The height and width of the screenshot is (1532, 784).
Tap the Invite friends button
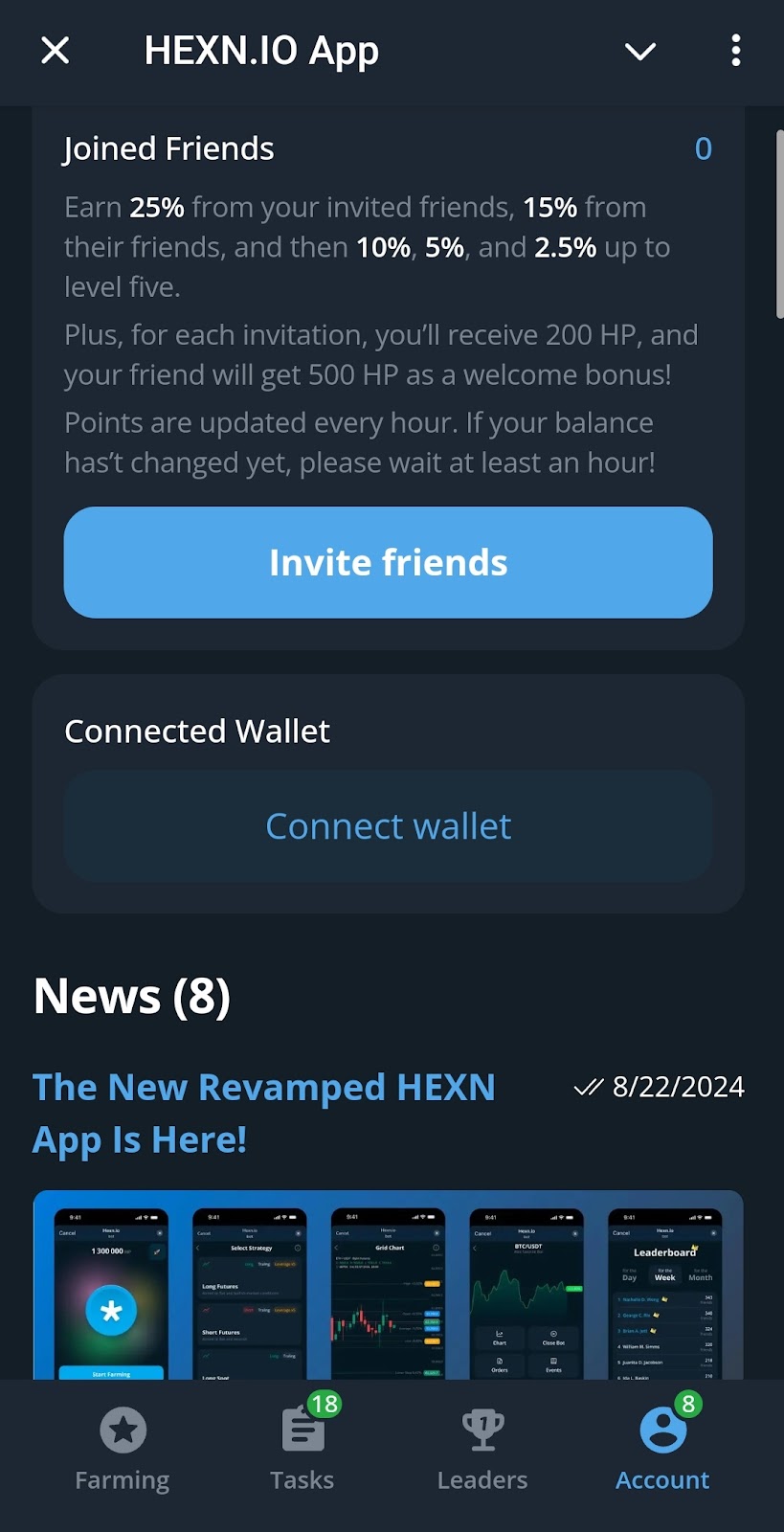click(388, 562)
